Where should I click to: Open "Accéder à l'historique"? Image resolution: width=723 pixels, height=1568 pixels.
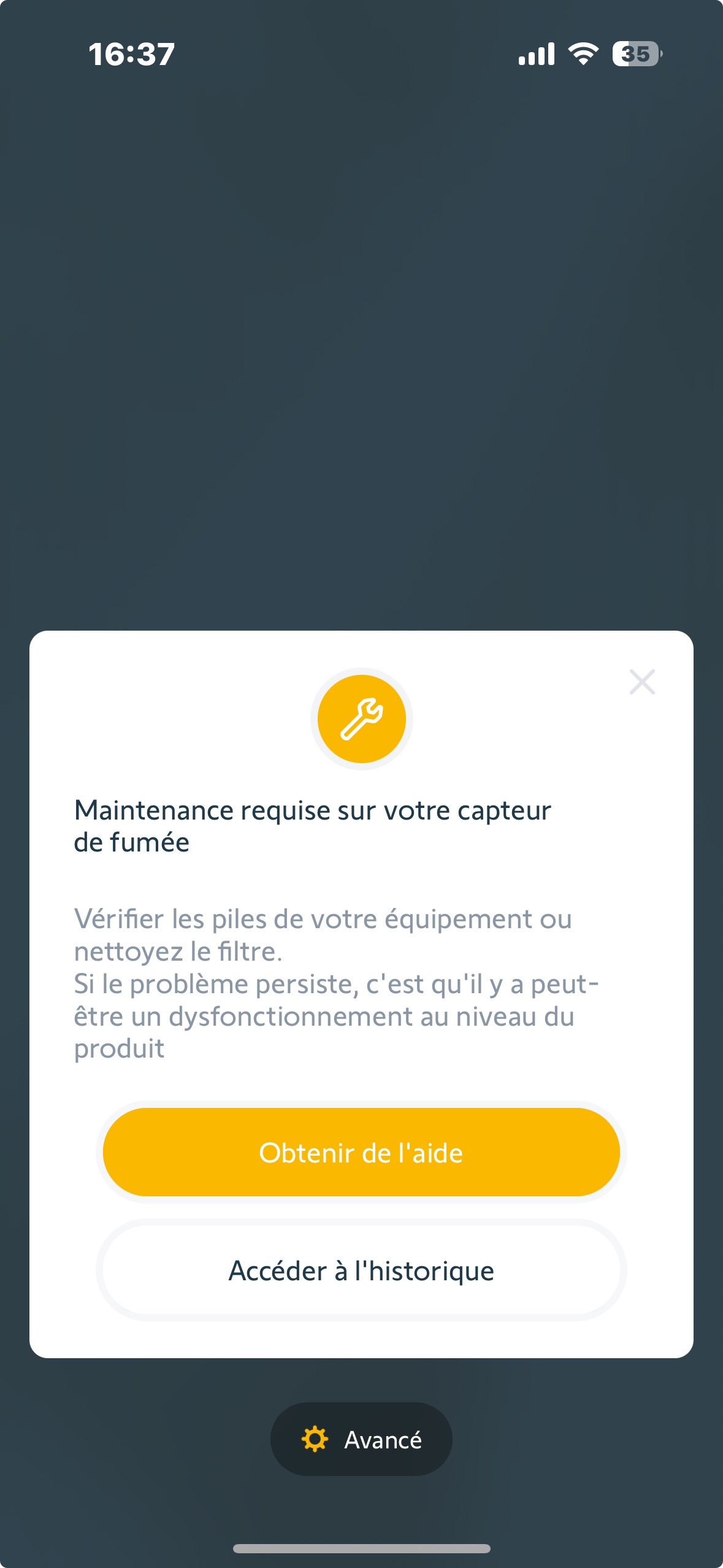point(361,1270)
